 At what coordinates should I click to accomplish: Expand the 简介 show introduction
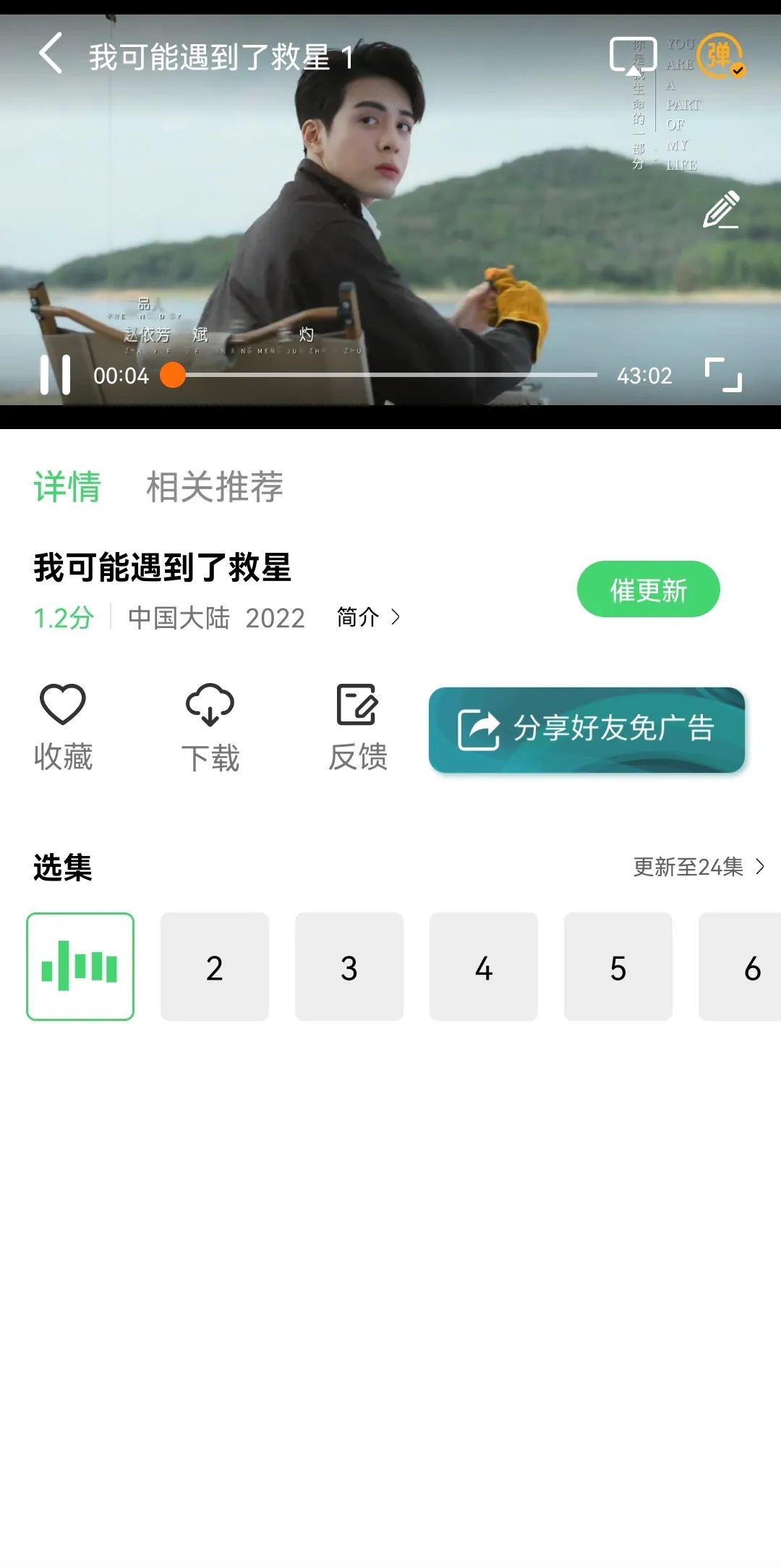click(x=367, y=617)
